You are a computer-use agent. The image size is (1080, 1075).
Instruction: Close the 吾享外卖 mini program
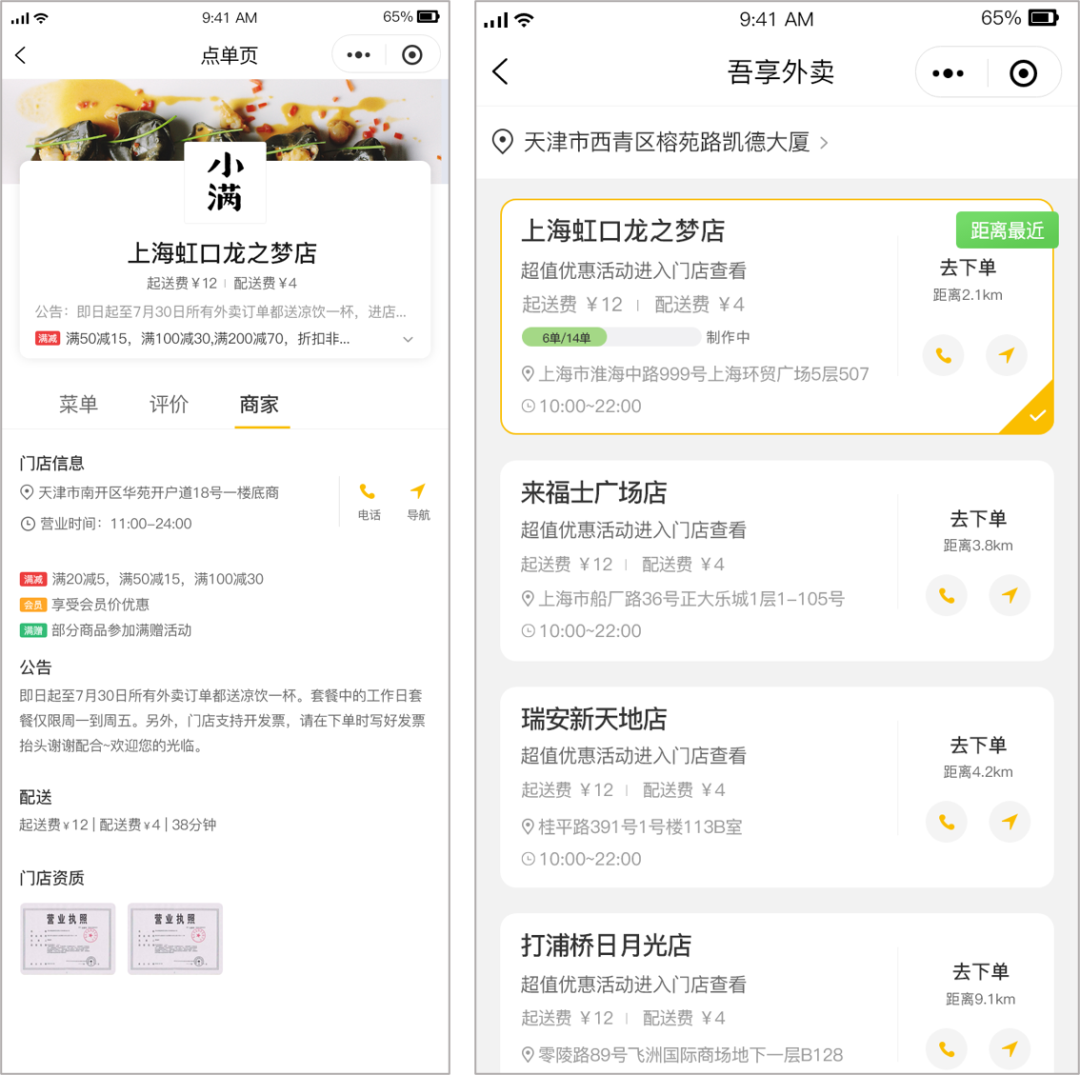(1023, 73)
